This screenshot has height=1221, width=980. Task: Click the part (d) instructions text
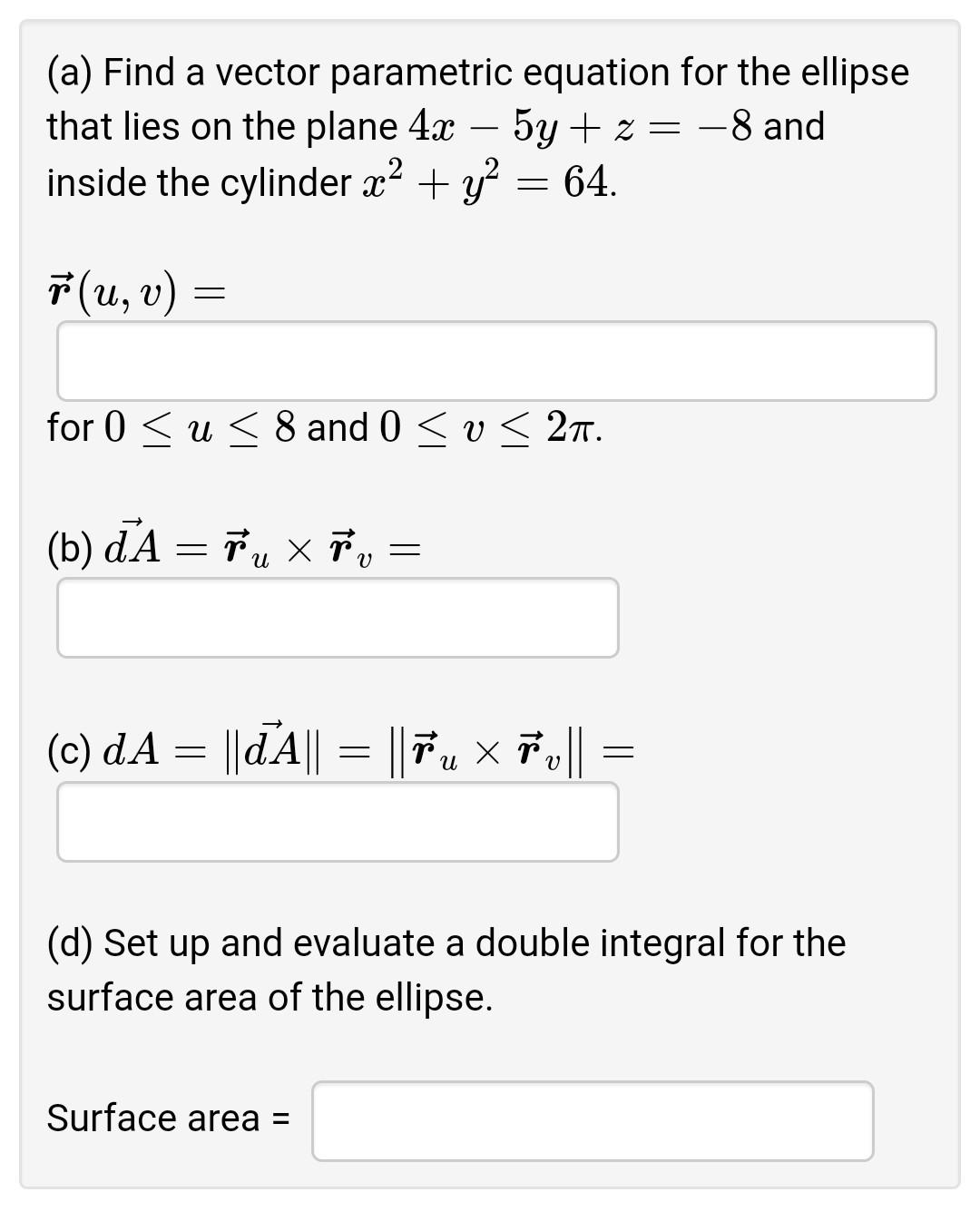tap(445, 969)
